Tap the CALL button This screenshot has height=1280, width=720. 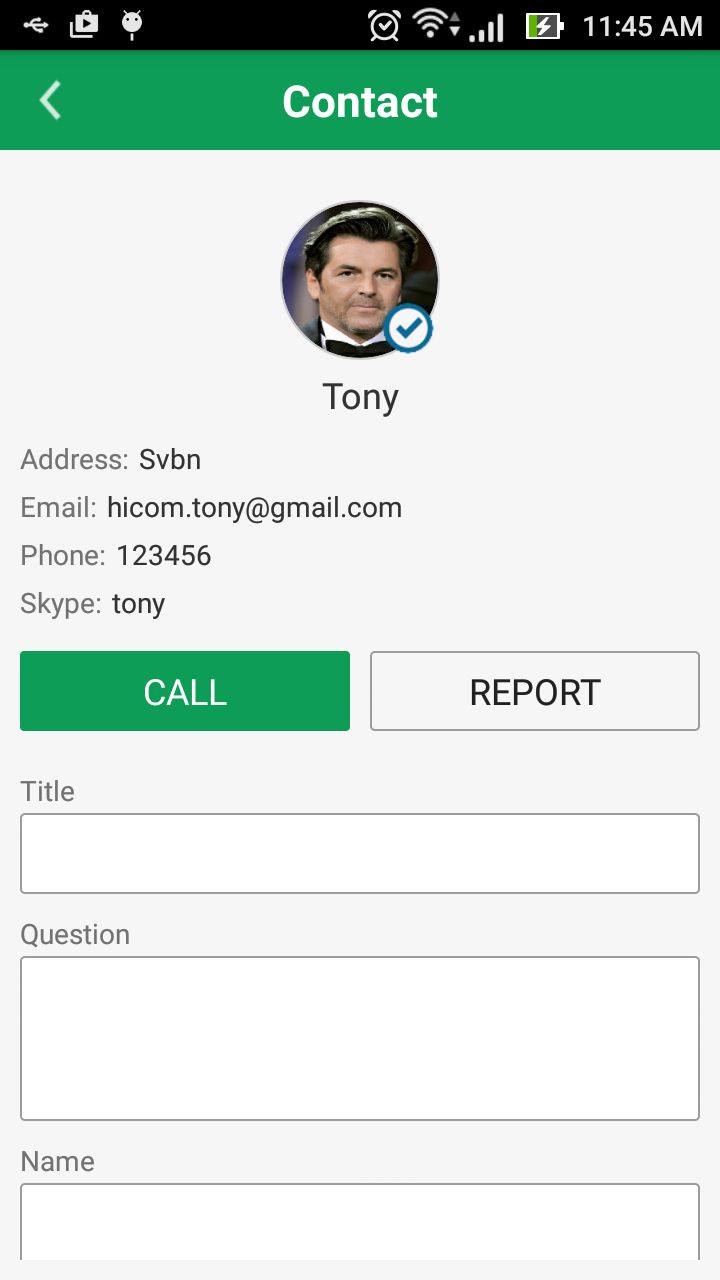click(x=185, y=691)
